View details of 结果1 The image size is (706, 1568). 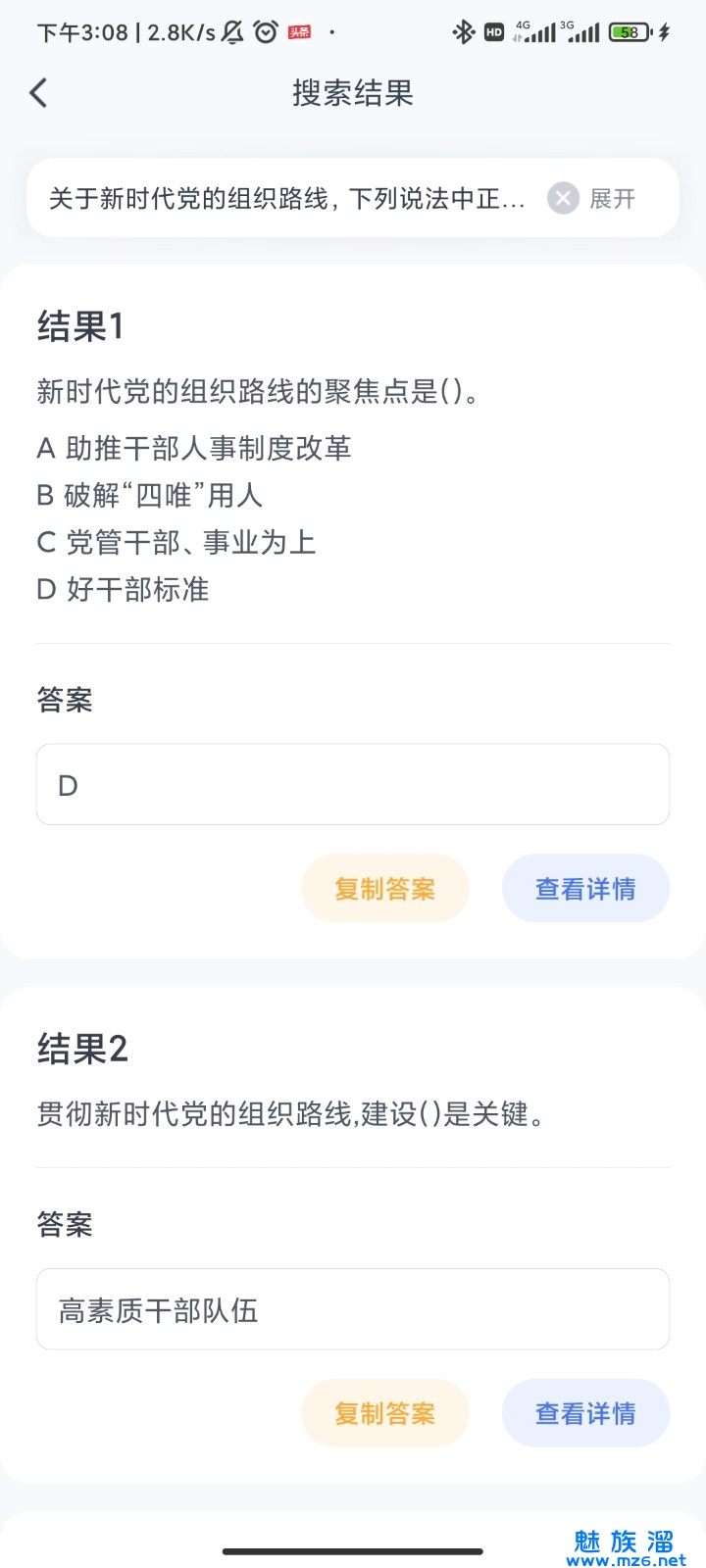click(x=585, y=889)
